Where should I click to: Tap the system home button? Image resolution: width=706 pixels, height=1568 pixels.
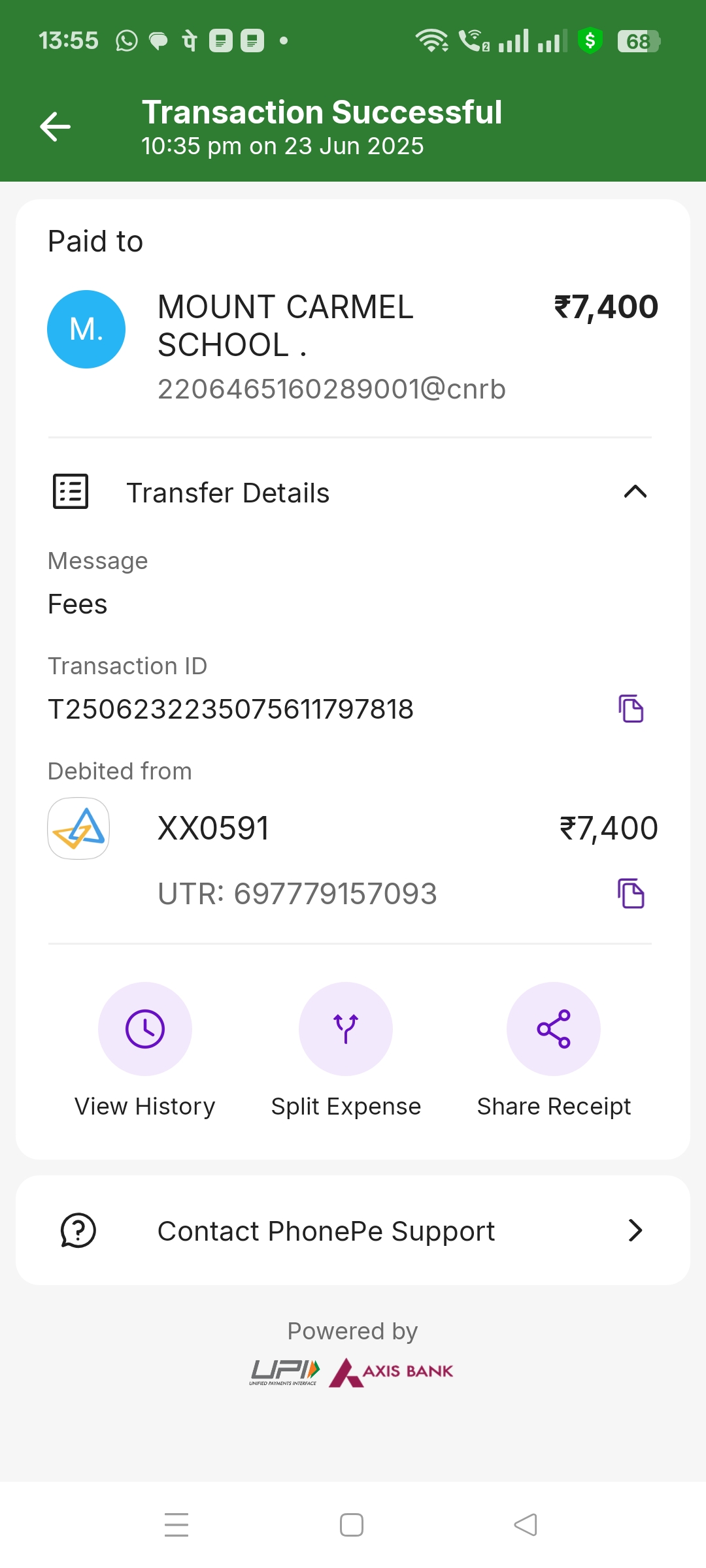pyautogui.click(x=352, y=1525)
